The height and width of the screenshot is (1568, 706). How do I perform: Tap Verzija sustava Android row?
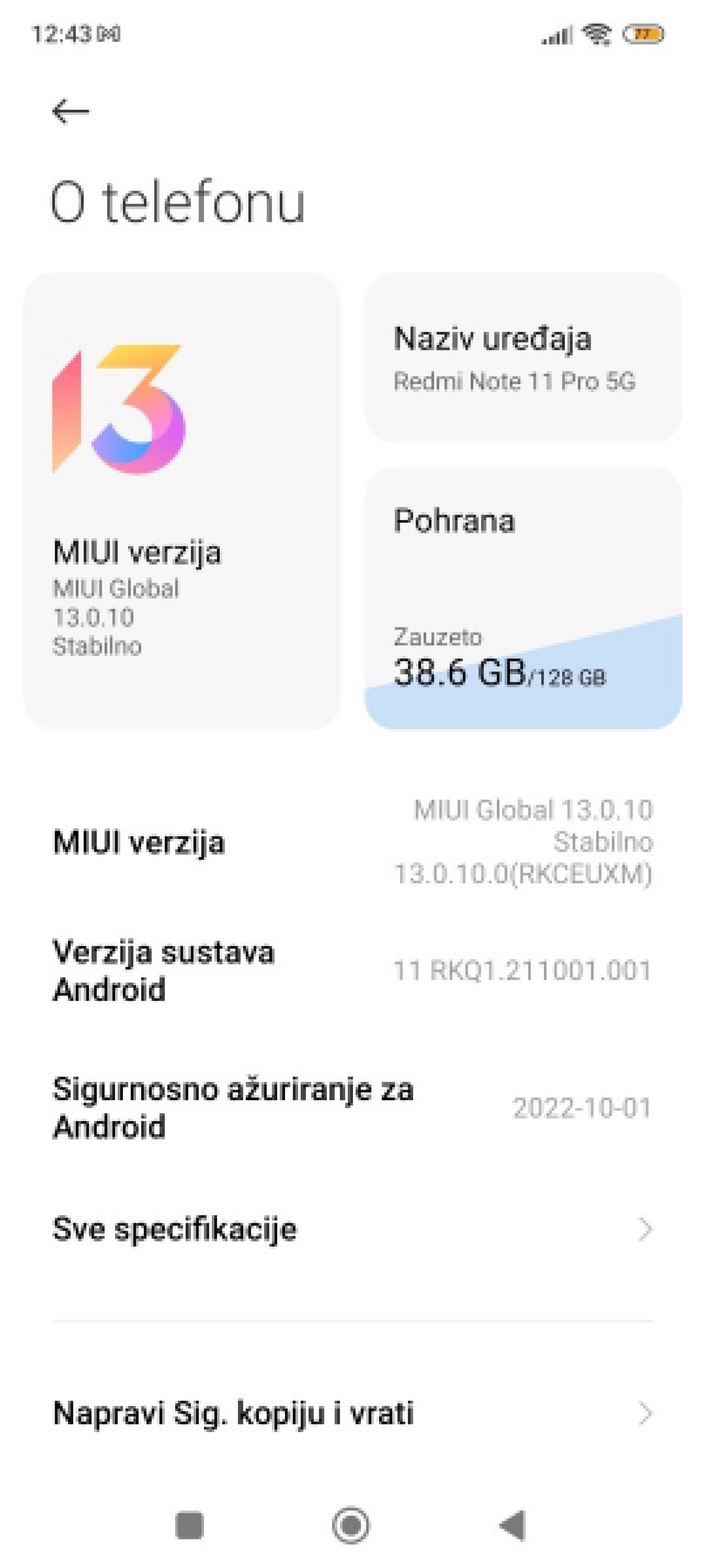(353, 971)
